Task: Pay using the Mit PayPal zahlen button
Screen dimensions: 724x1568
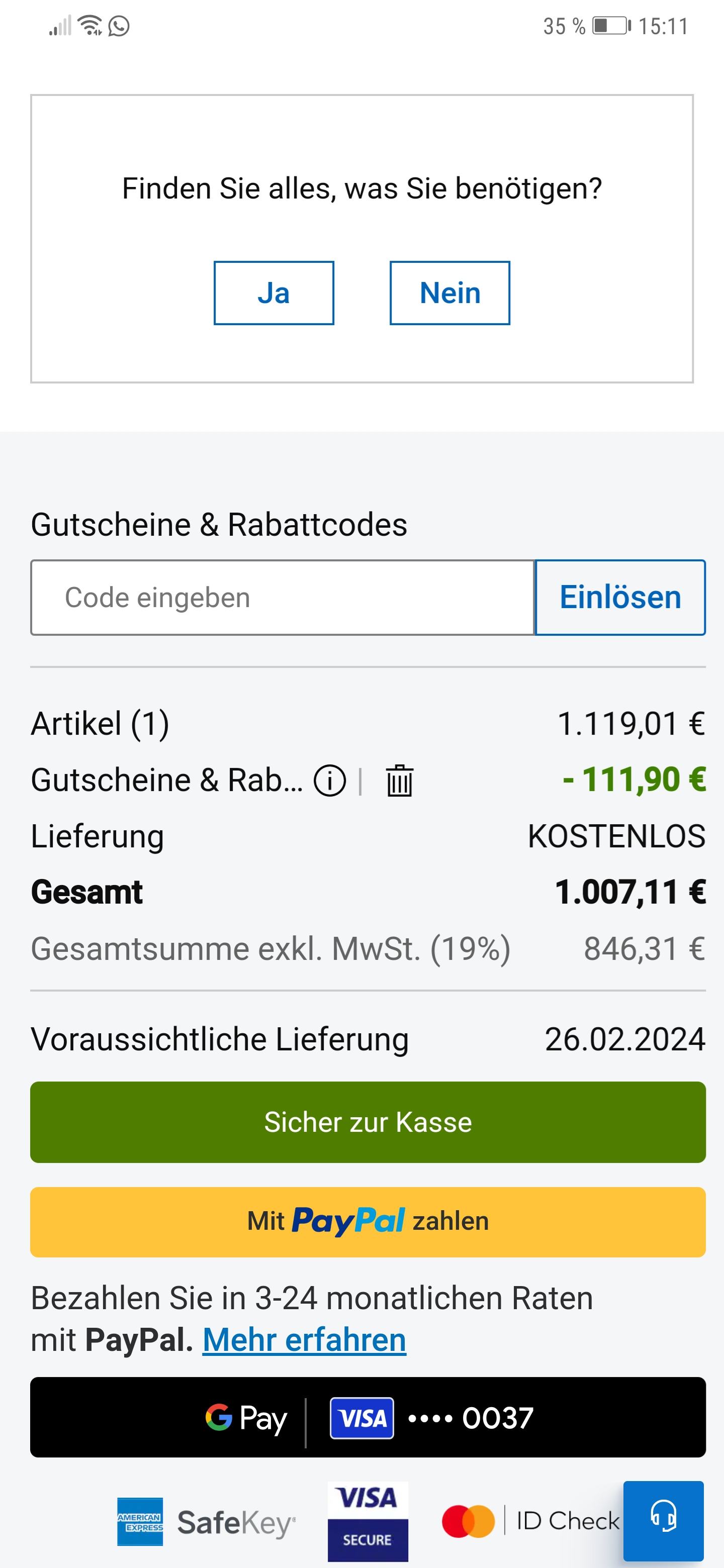Action: point(368,1222)
